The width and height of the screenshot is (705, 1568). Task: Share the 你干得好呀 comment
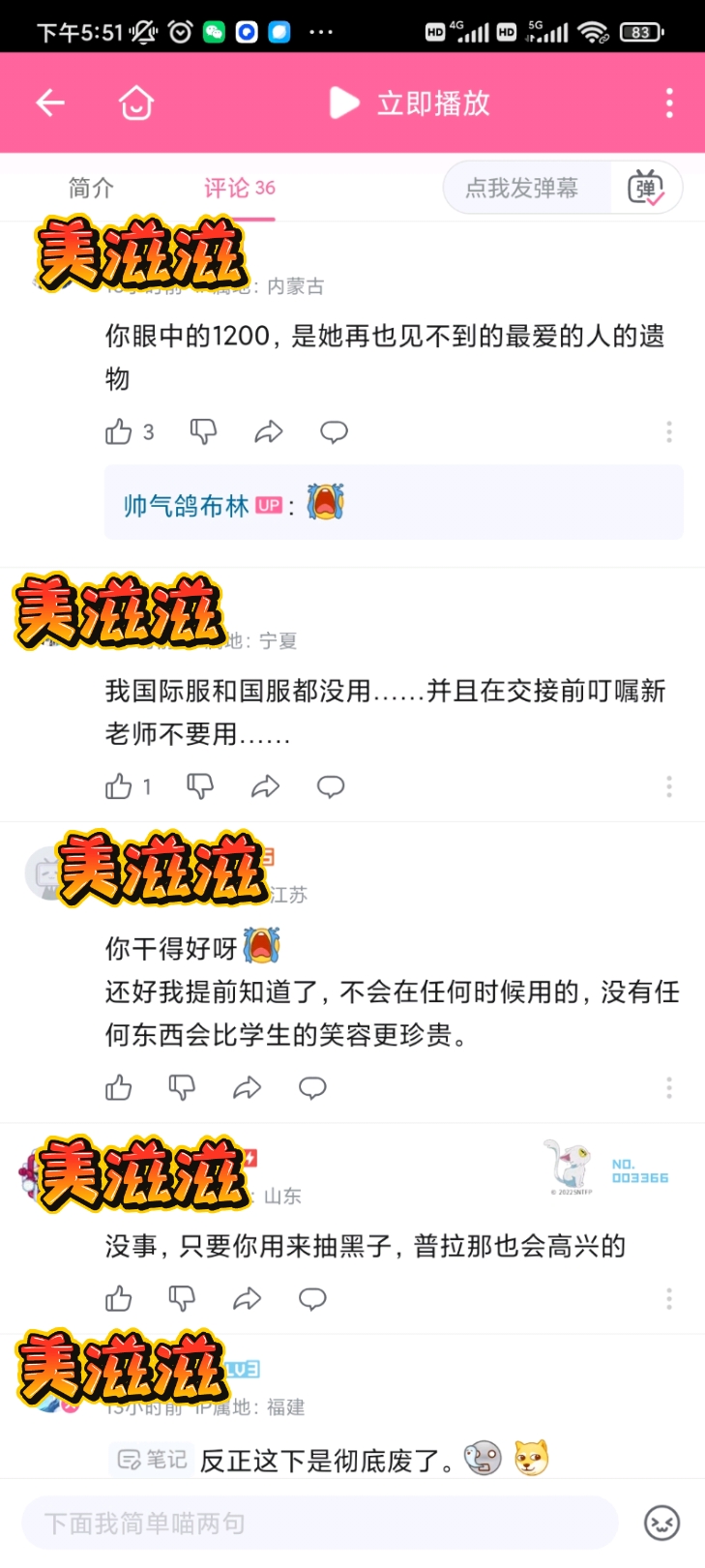[x=247, y=1088]
